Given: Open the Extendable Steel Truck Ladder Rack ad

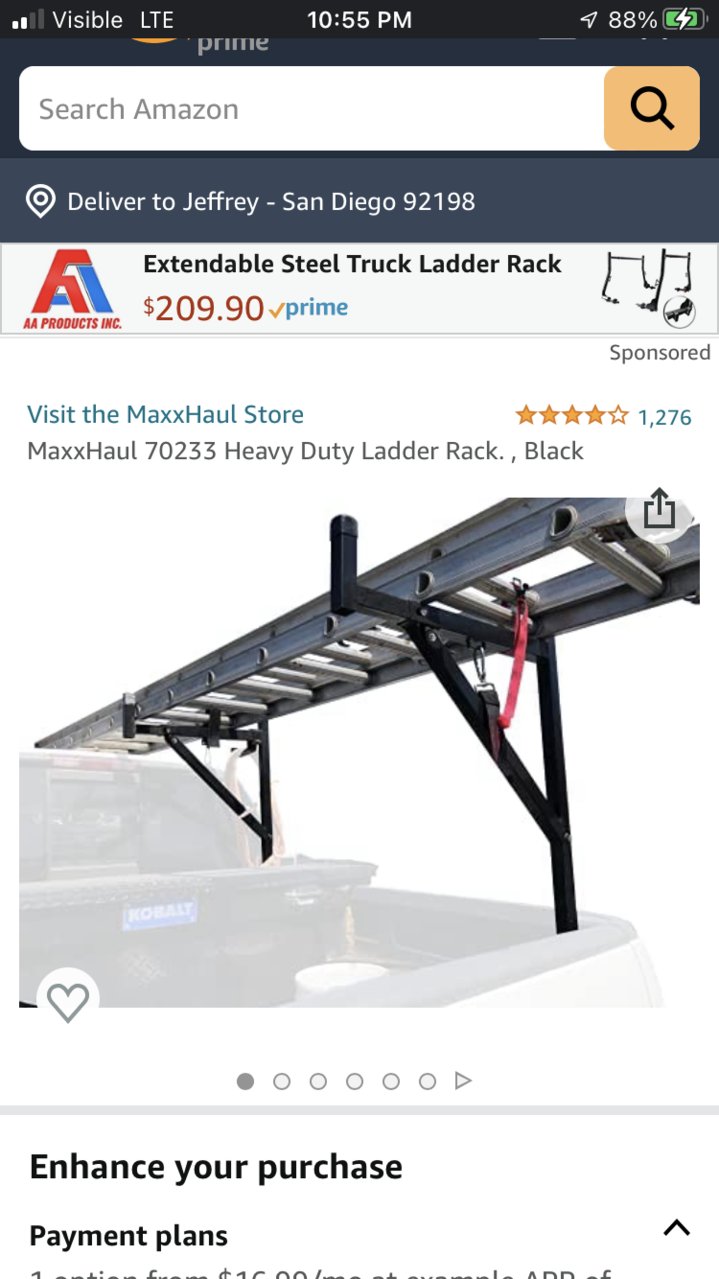Looking at the screenshot, I should click(x=359, y=289).
